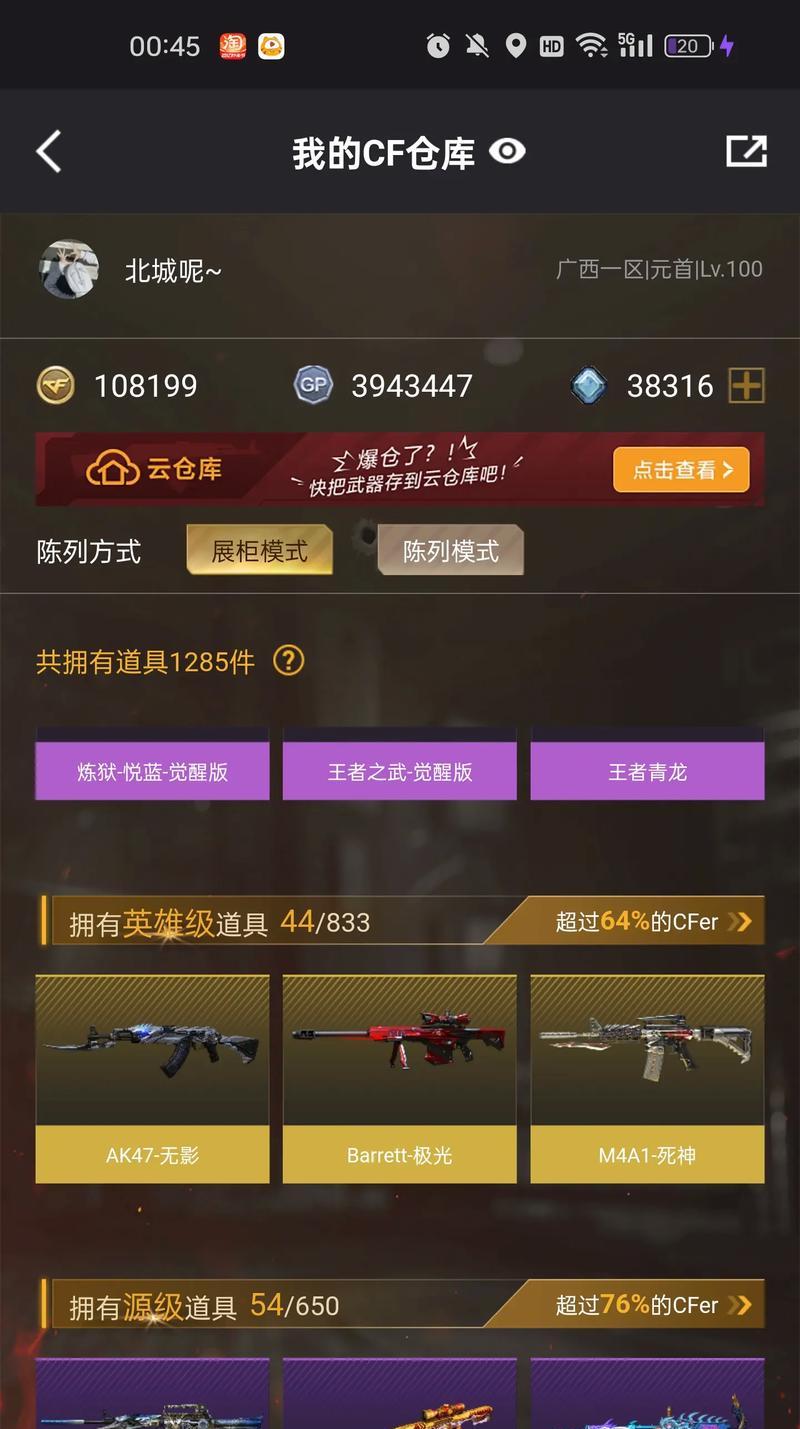The height and width of the screenshot is (1429, 800).
Task: Go back from 我的CF仓库
Action: (49, 152)
